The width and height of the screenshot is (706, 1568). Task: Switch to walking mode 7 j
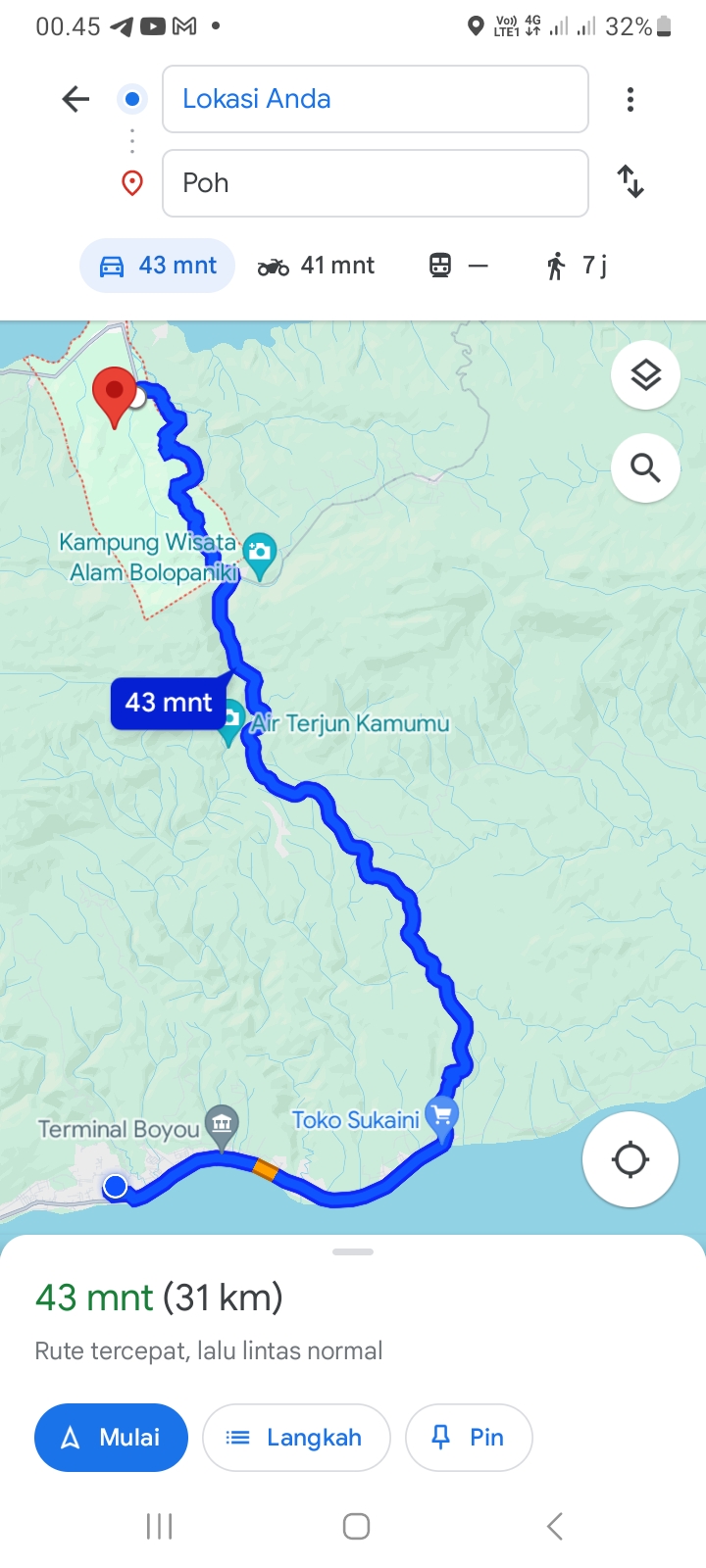577,266
